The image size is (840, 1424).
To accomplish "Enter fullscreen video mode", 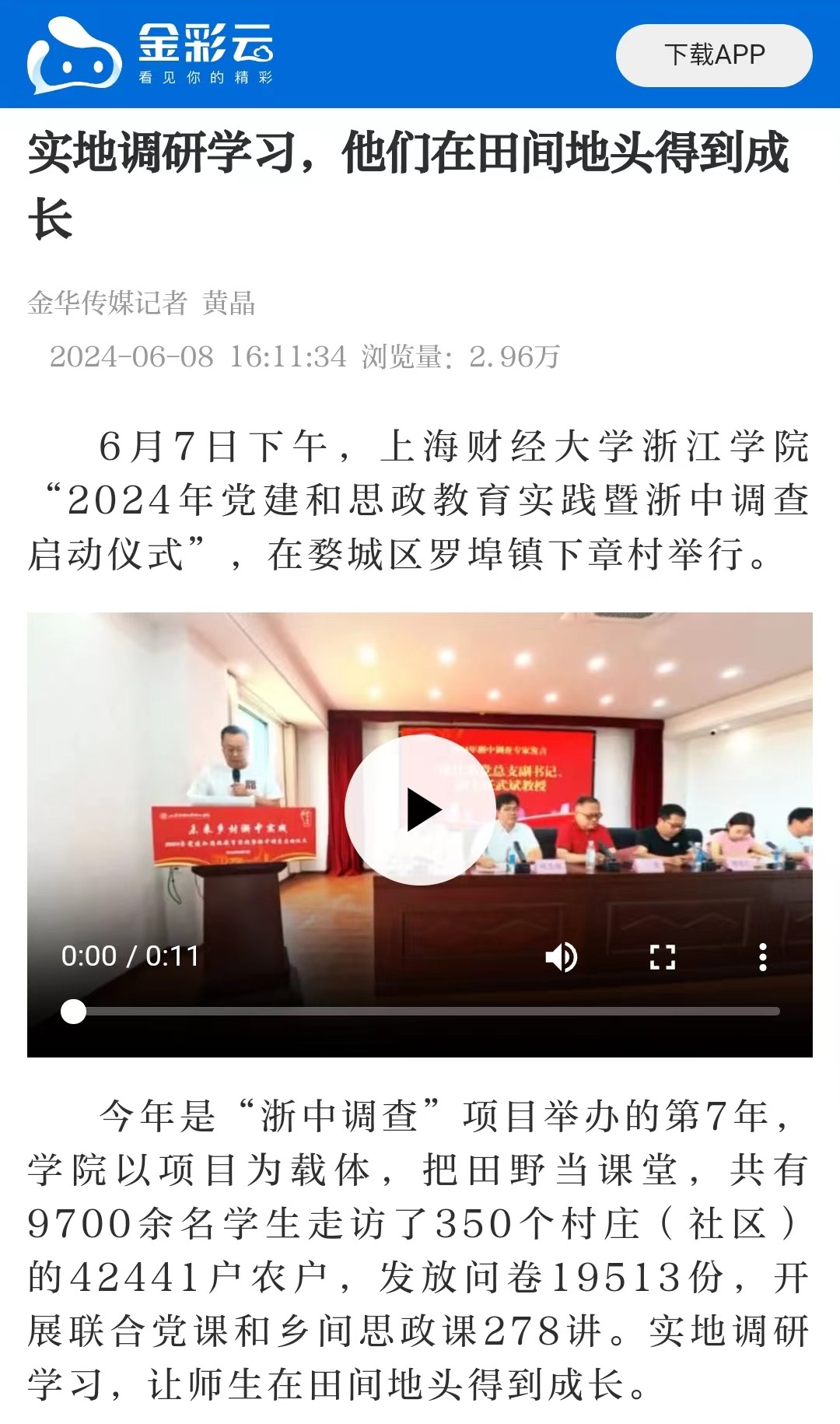I will point(662,956).
